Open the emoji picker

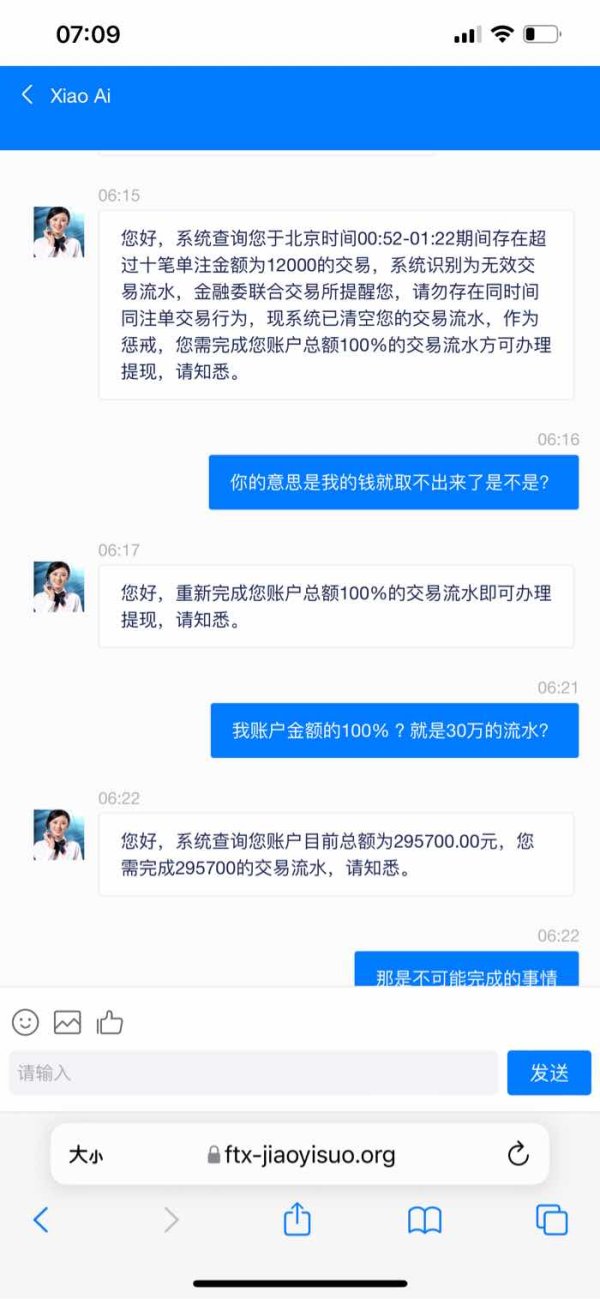(x=25, y=1022)
